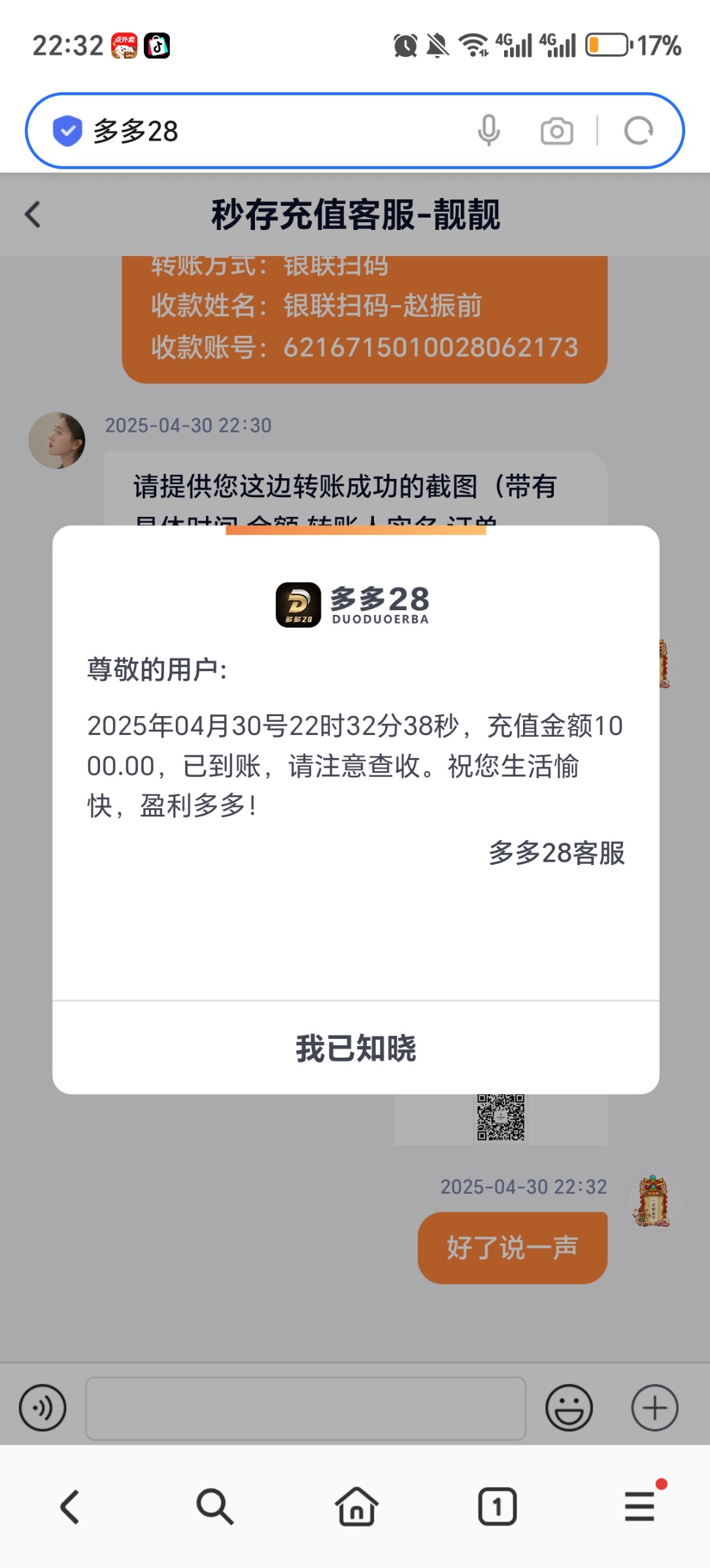Open the plus attachment menu
The width and height of the screenshot is (710, 1568).
click(x=654, y=1408)
